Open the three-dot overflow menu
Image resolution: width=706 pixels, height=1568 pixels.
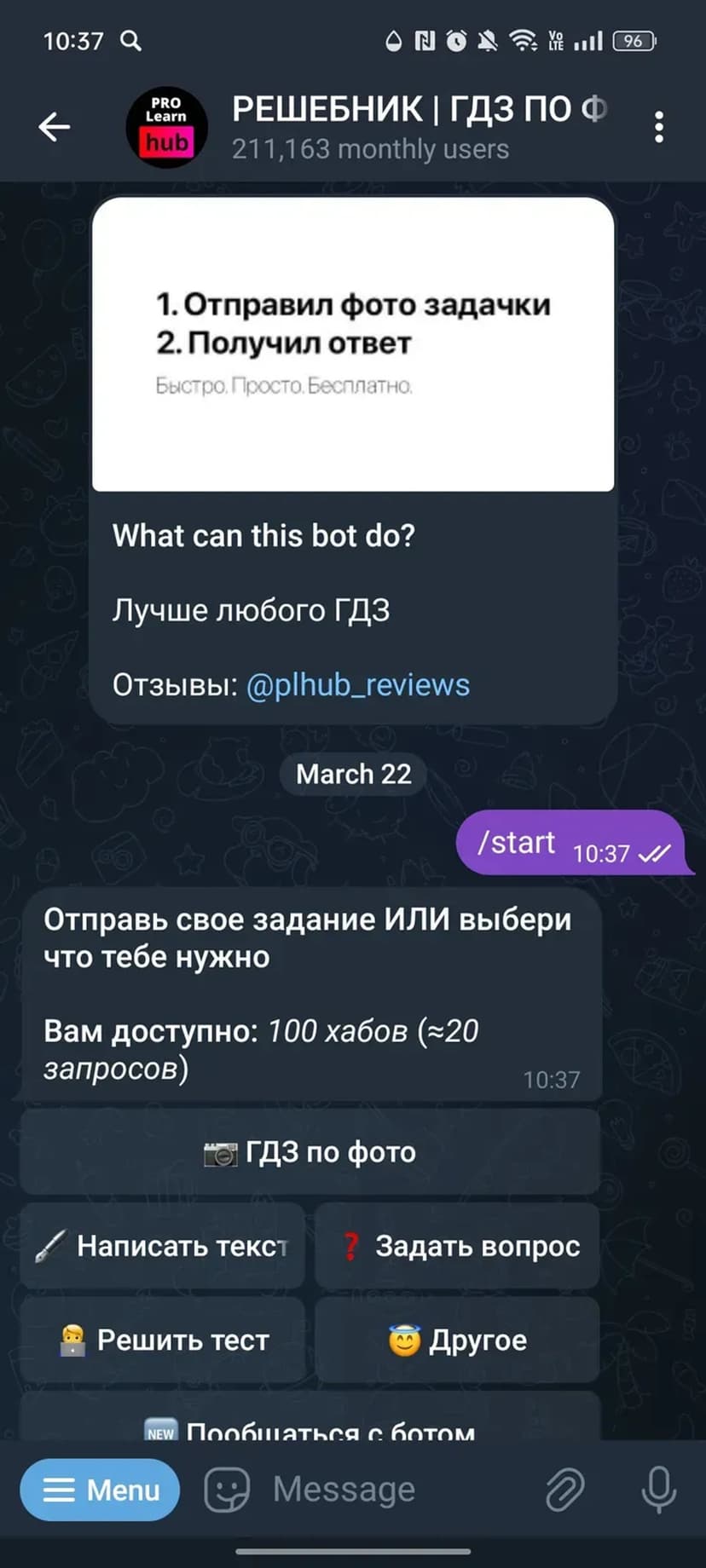coord(658,128)
